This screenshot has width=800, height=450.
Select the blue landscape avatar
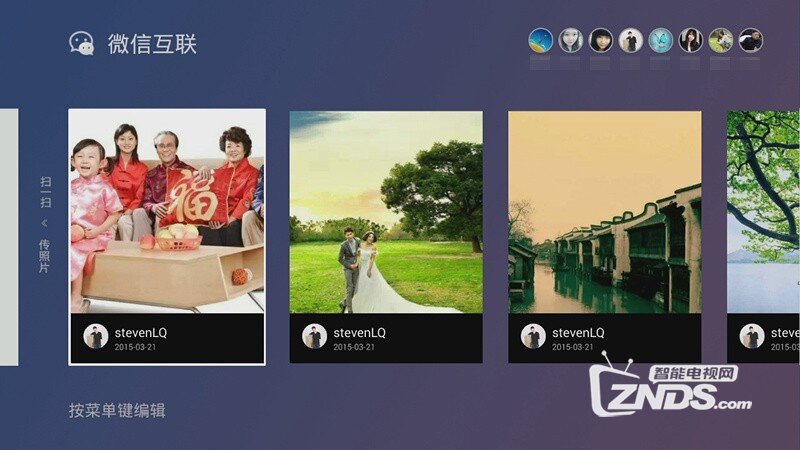(540, 40)
